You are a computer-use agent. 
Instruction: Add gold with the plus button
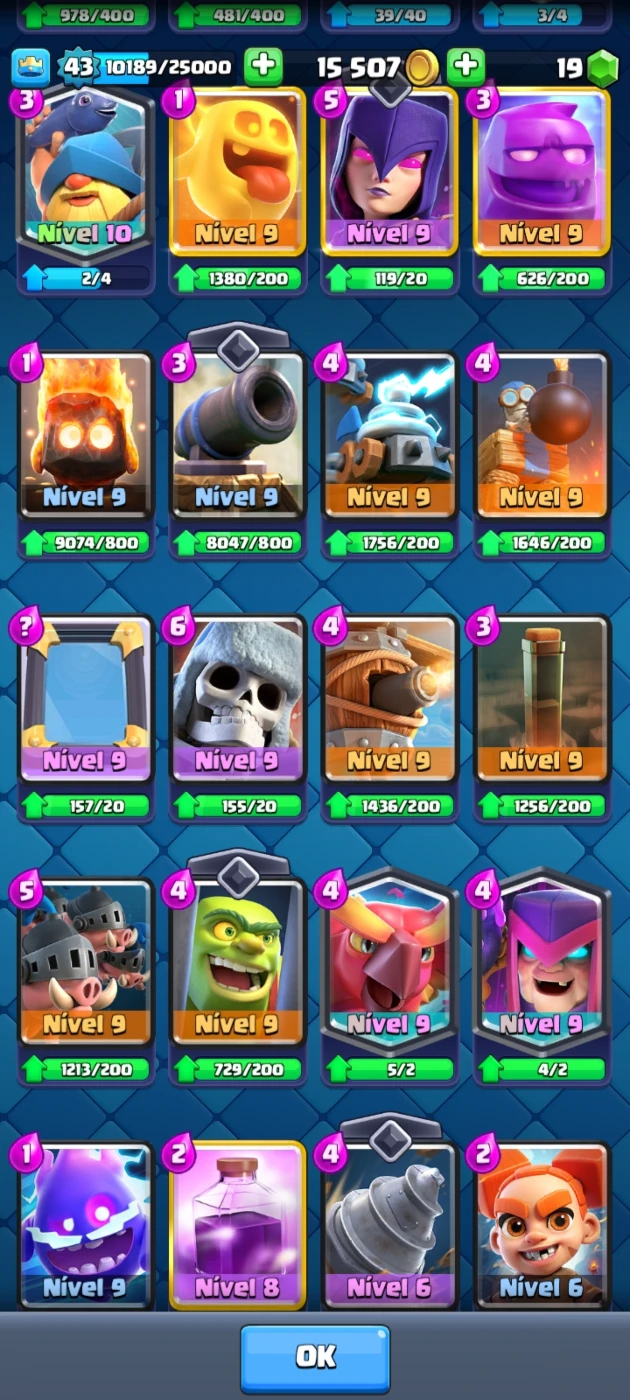465,66
